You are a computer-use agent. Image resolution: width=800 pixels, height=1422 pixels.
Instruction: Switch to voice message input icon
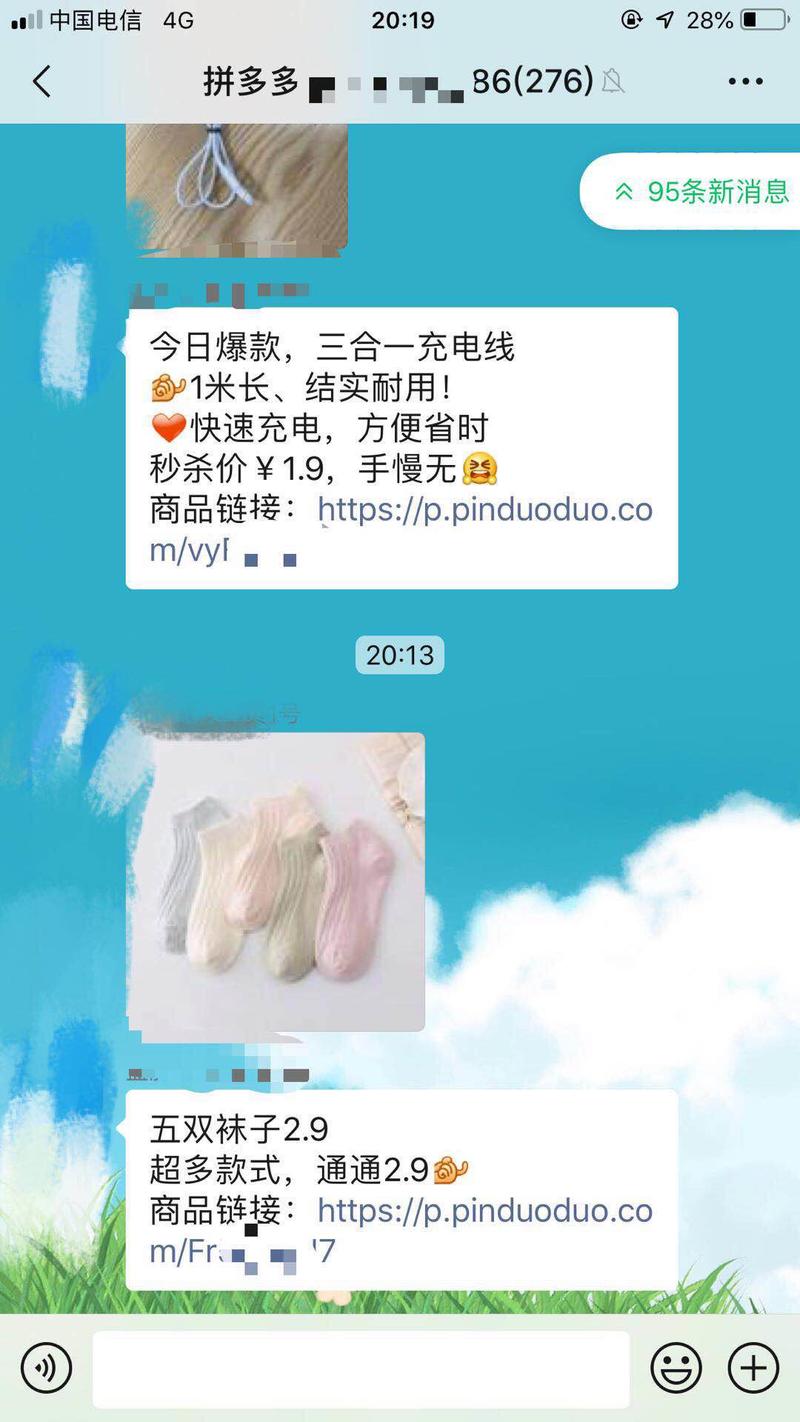click(48, 1367)
